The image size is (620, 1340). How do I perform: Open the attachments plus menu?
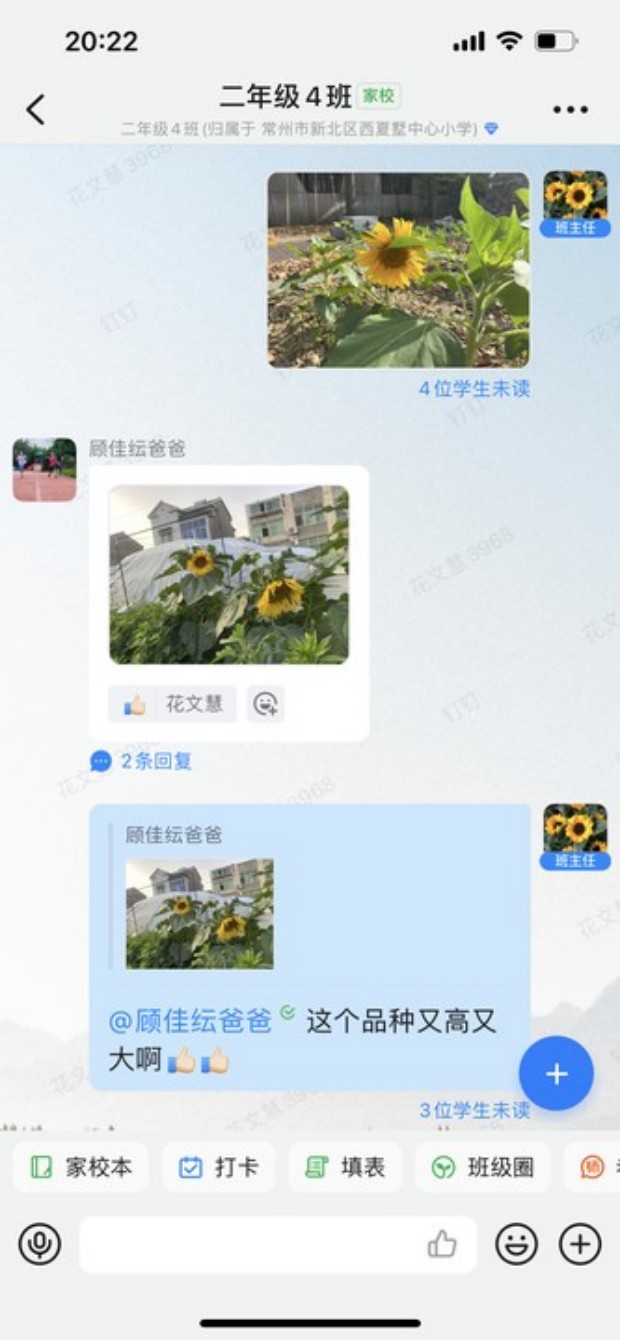580,1244
